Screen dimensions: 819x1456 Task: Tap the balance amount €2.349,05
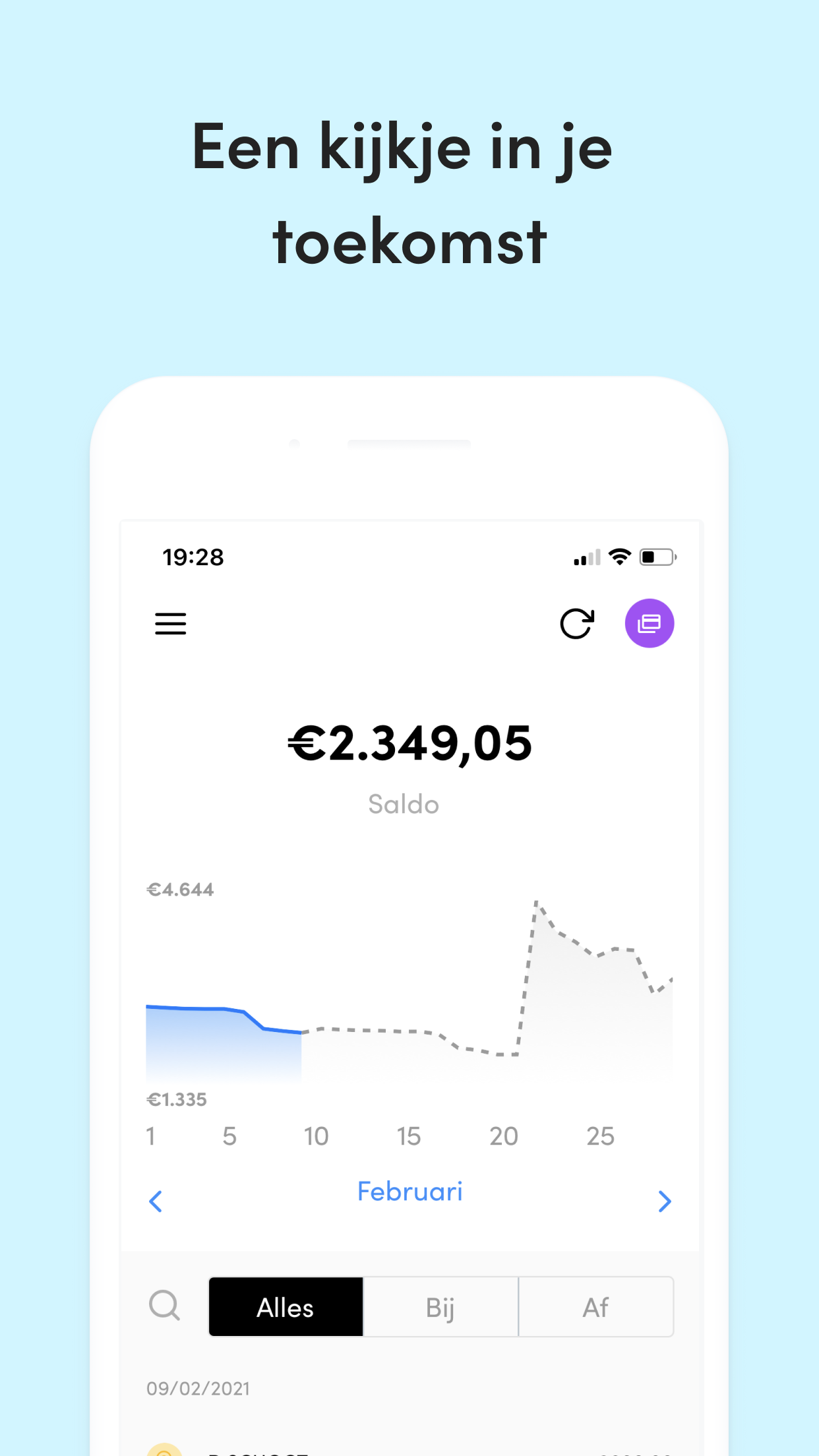click(x=409, y=743)
